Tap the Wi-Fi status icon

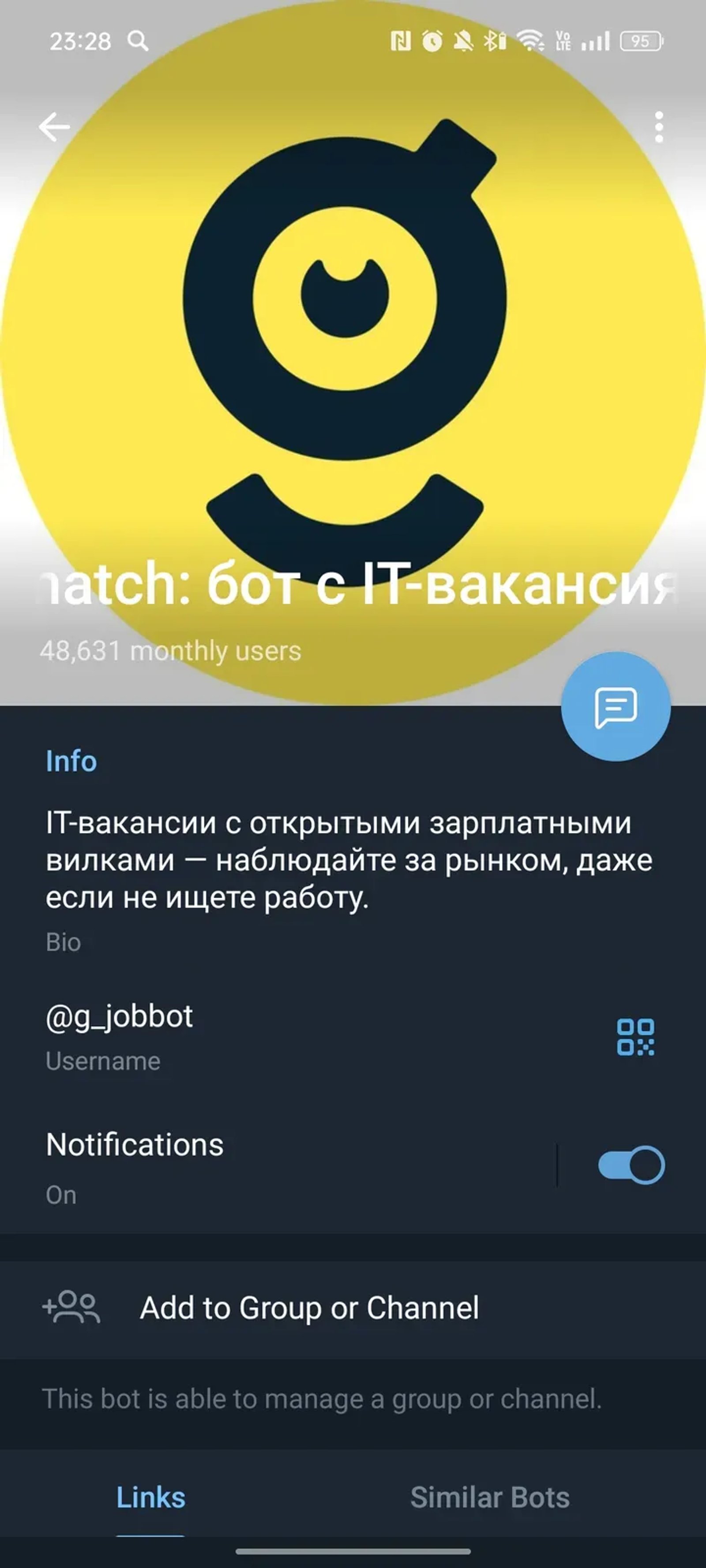[x=529, y=41]
